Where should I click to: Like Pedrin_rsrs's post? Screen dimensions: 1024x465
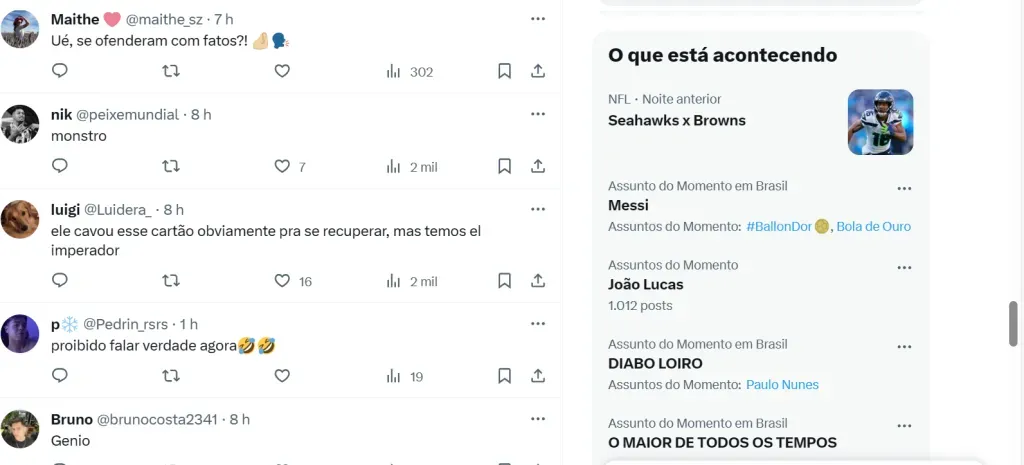pos(282,376)
